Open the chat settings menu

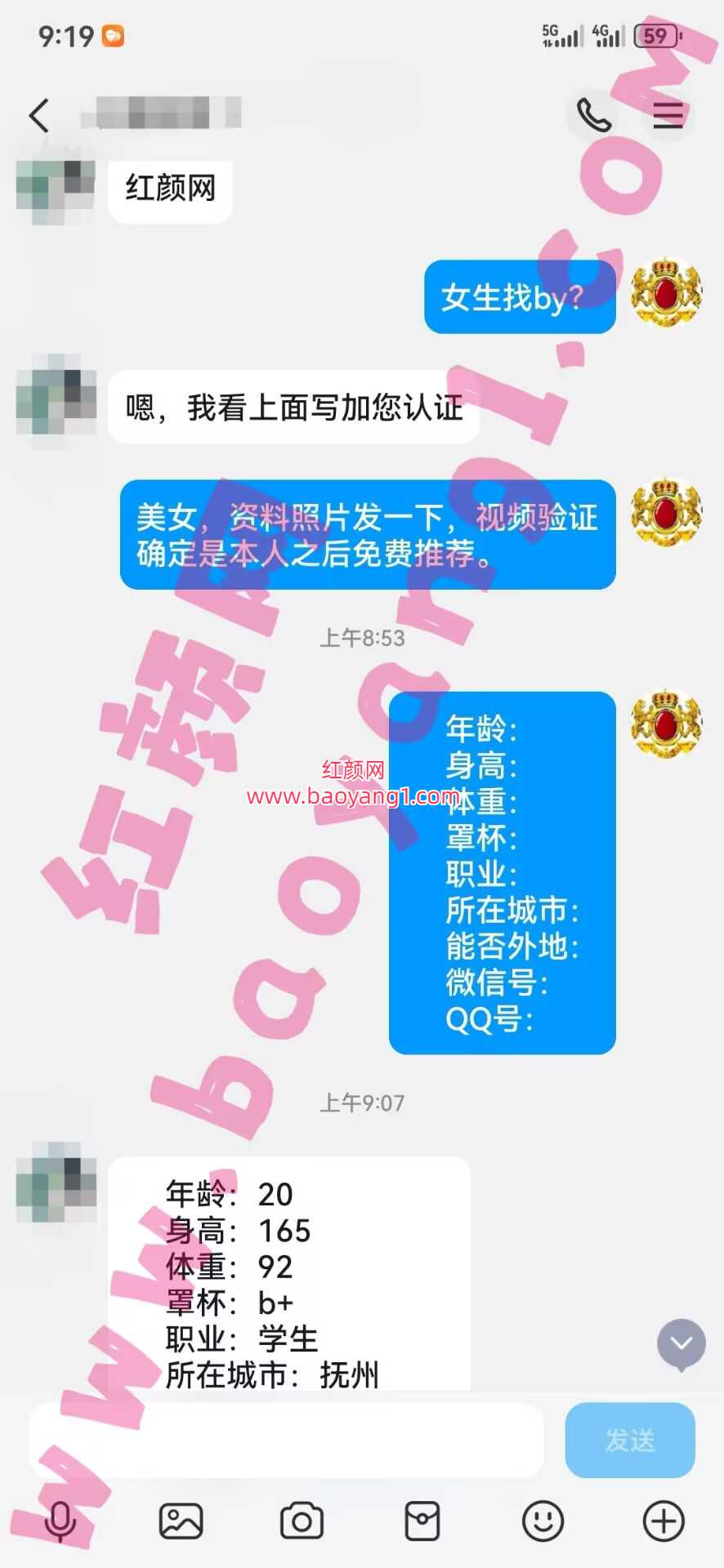(668, 115)
